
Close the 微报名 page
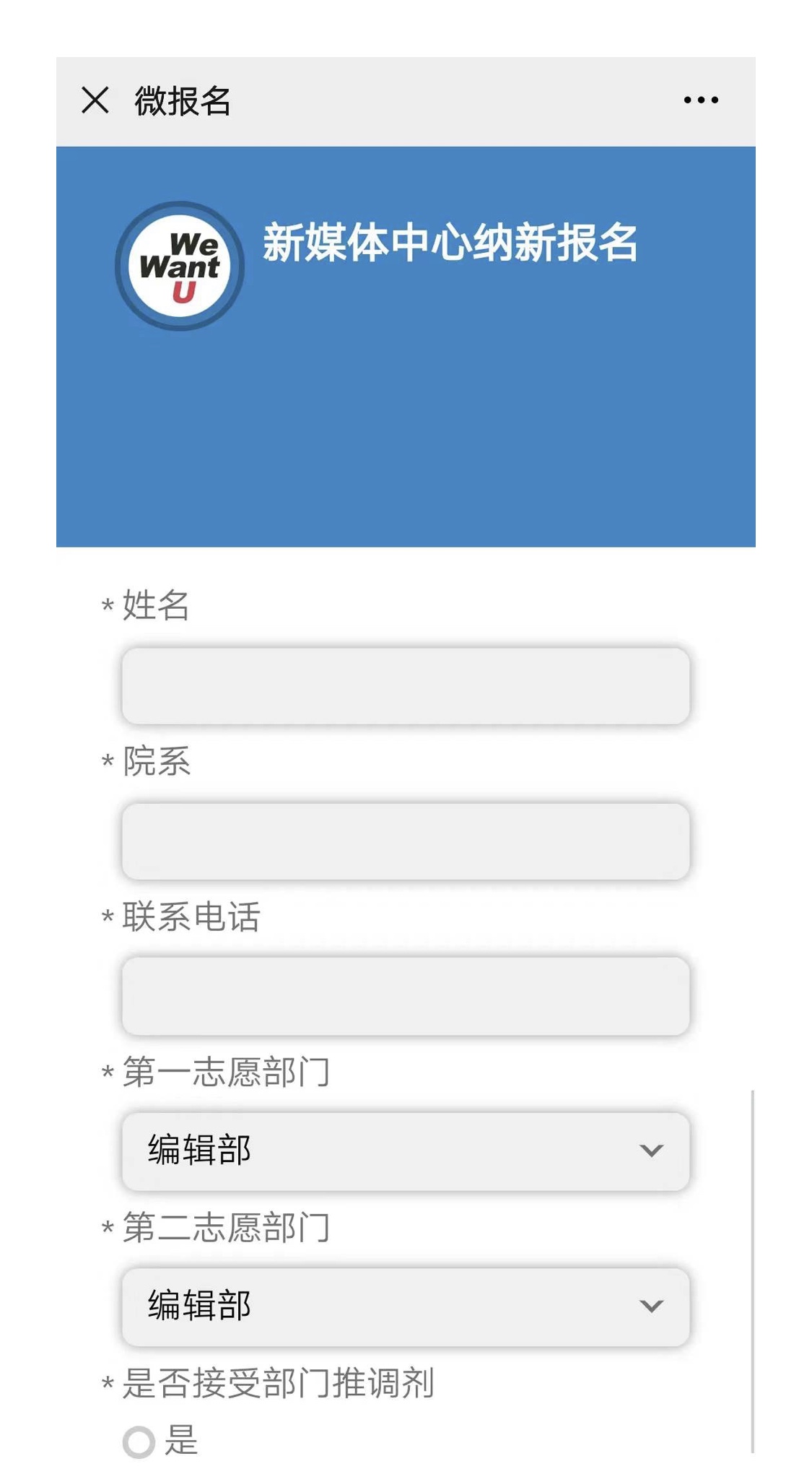(x=95, y=100)
